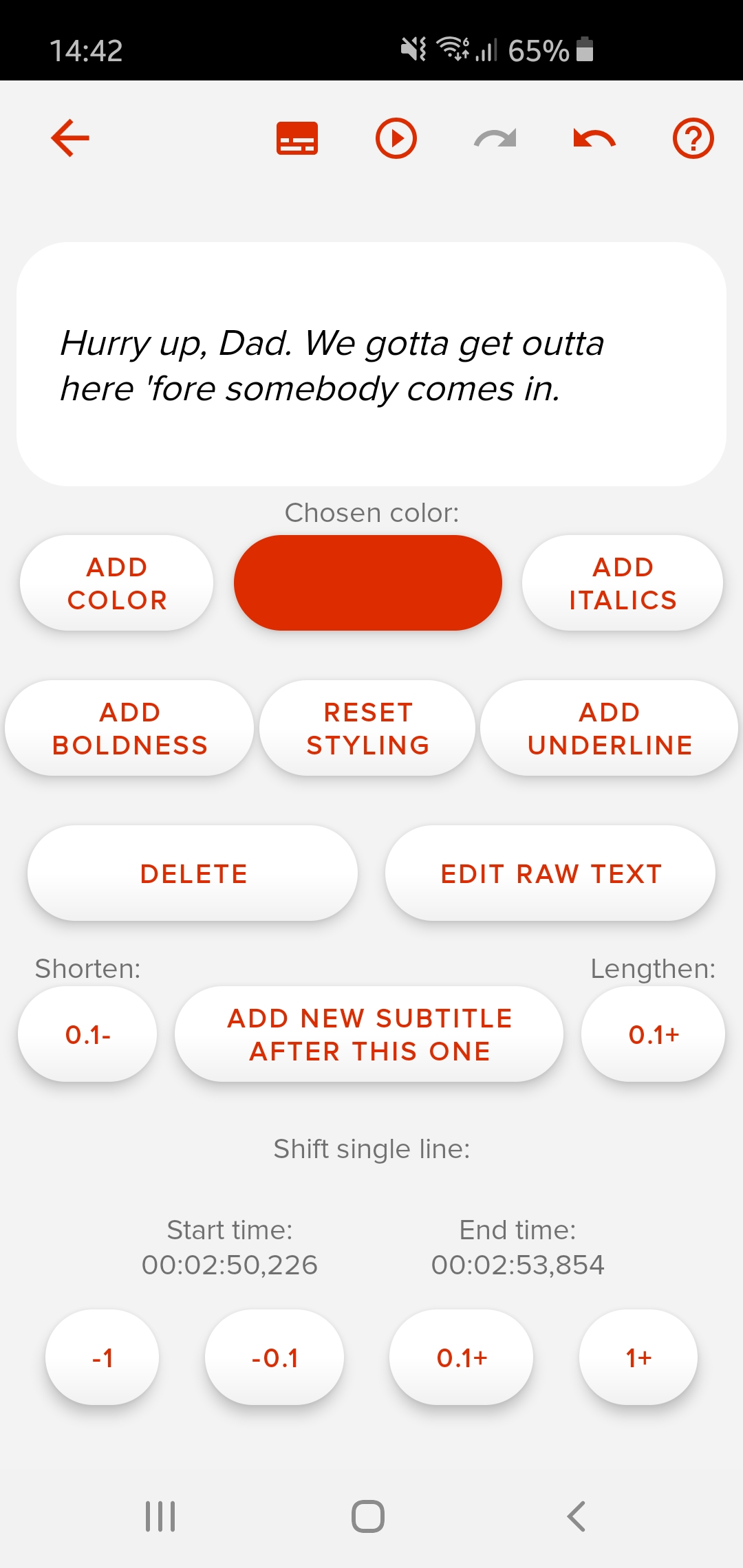
Task: Shorten the subtitle by 0.1
Action: click(88, 1034)
